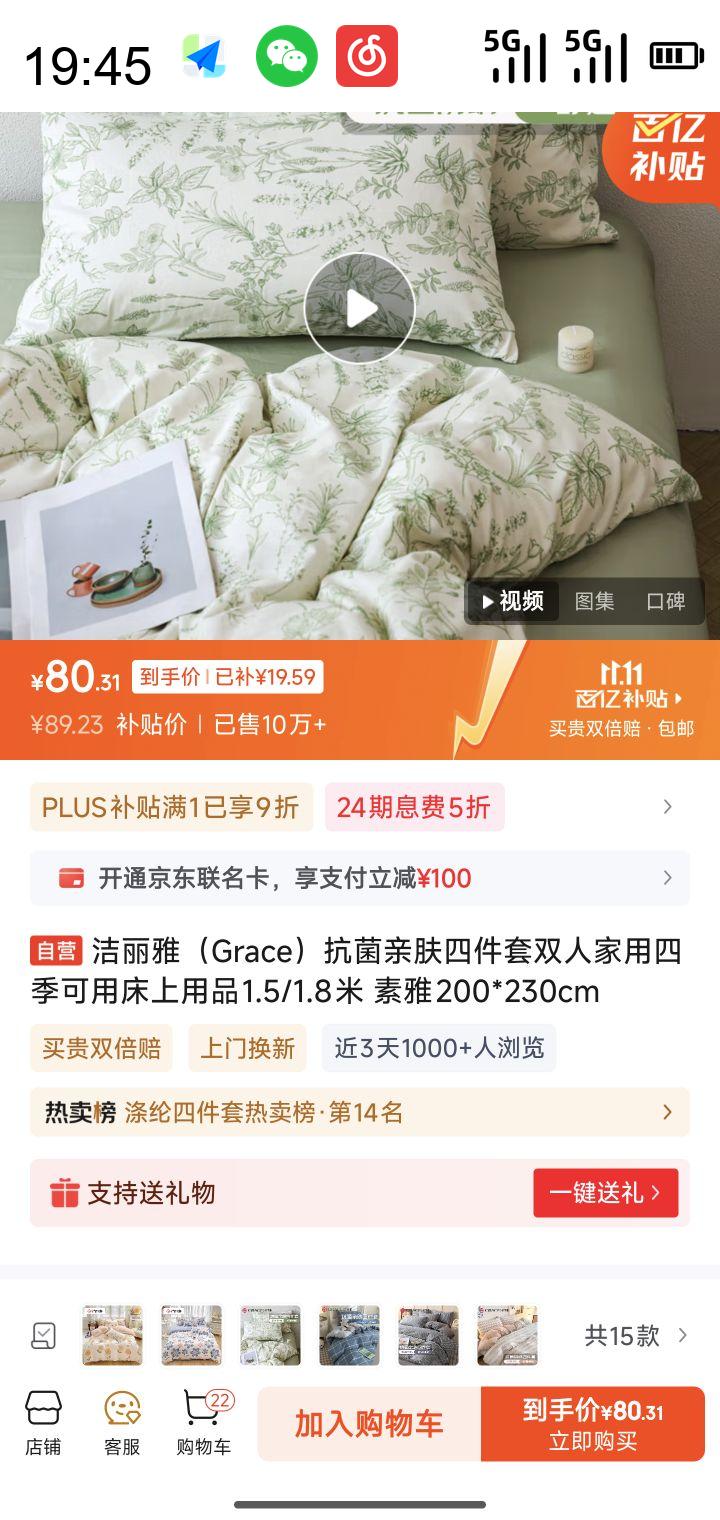Expand the 涤纶四件套热卖榜 ranking chevron

pyautogui.click(x=667, y=1111)
